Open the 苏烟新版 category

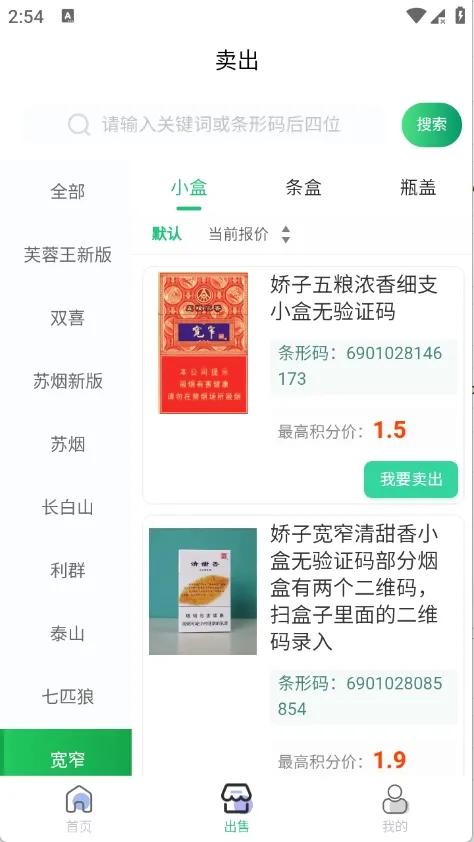click(68, 381)
